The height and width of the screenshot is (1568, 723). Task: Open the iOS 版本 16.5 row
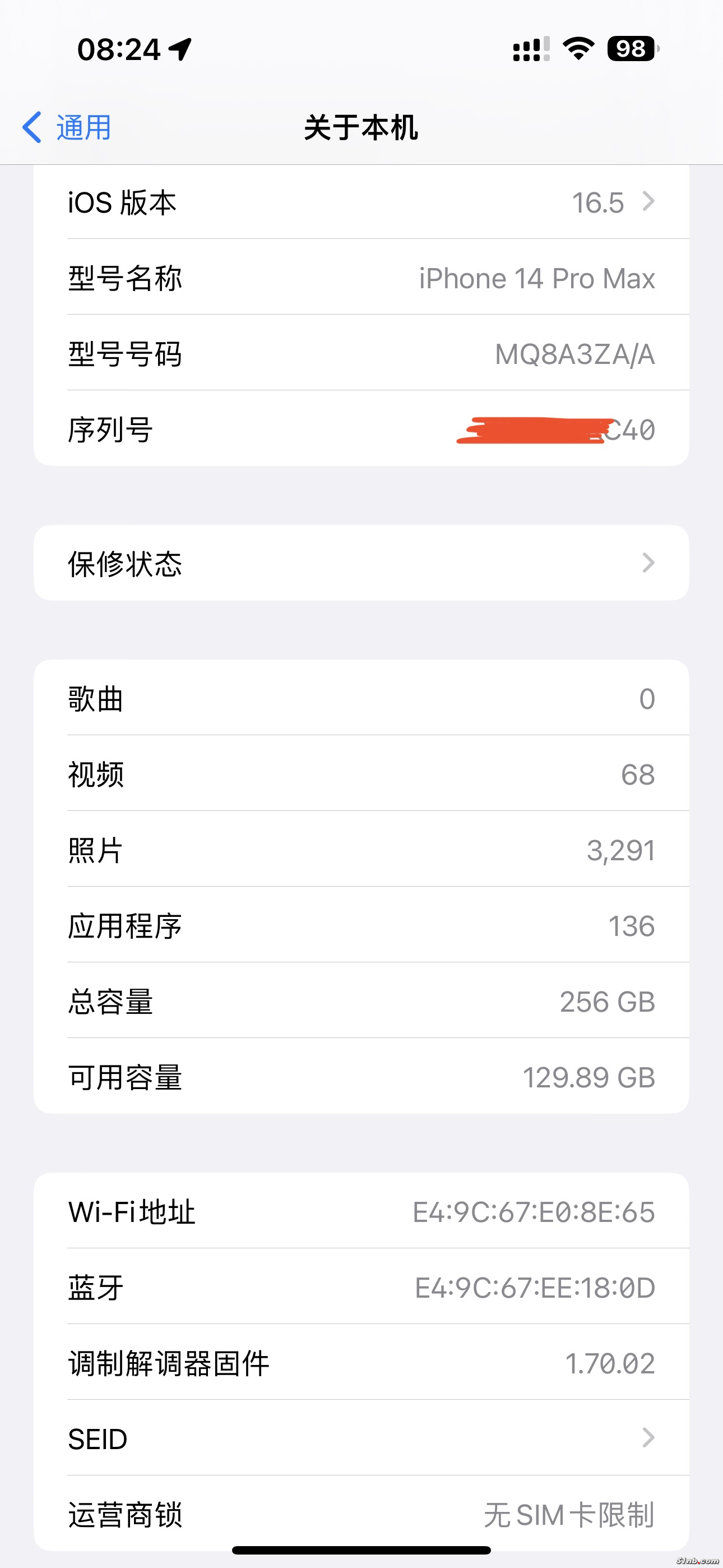point(360,202)
